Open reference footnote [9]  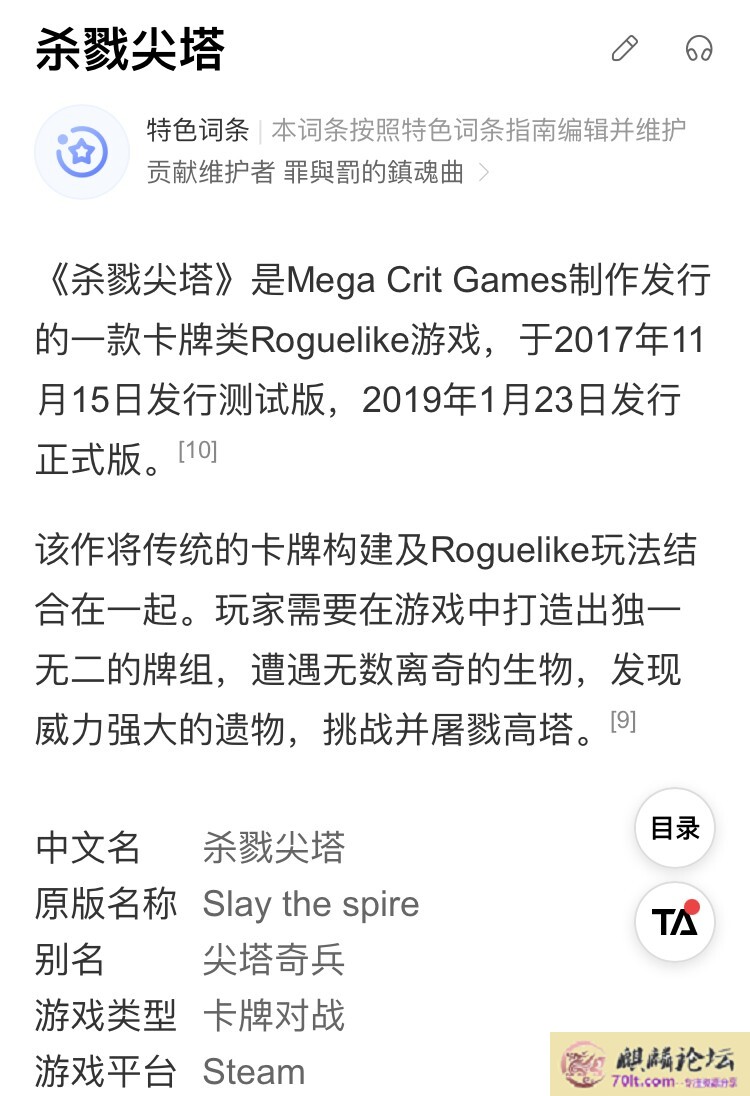click(x=623, y=721)
